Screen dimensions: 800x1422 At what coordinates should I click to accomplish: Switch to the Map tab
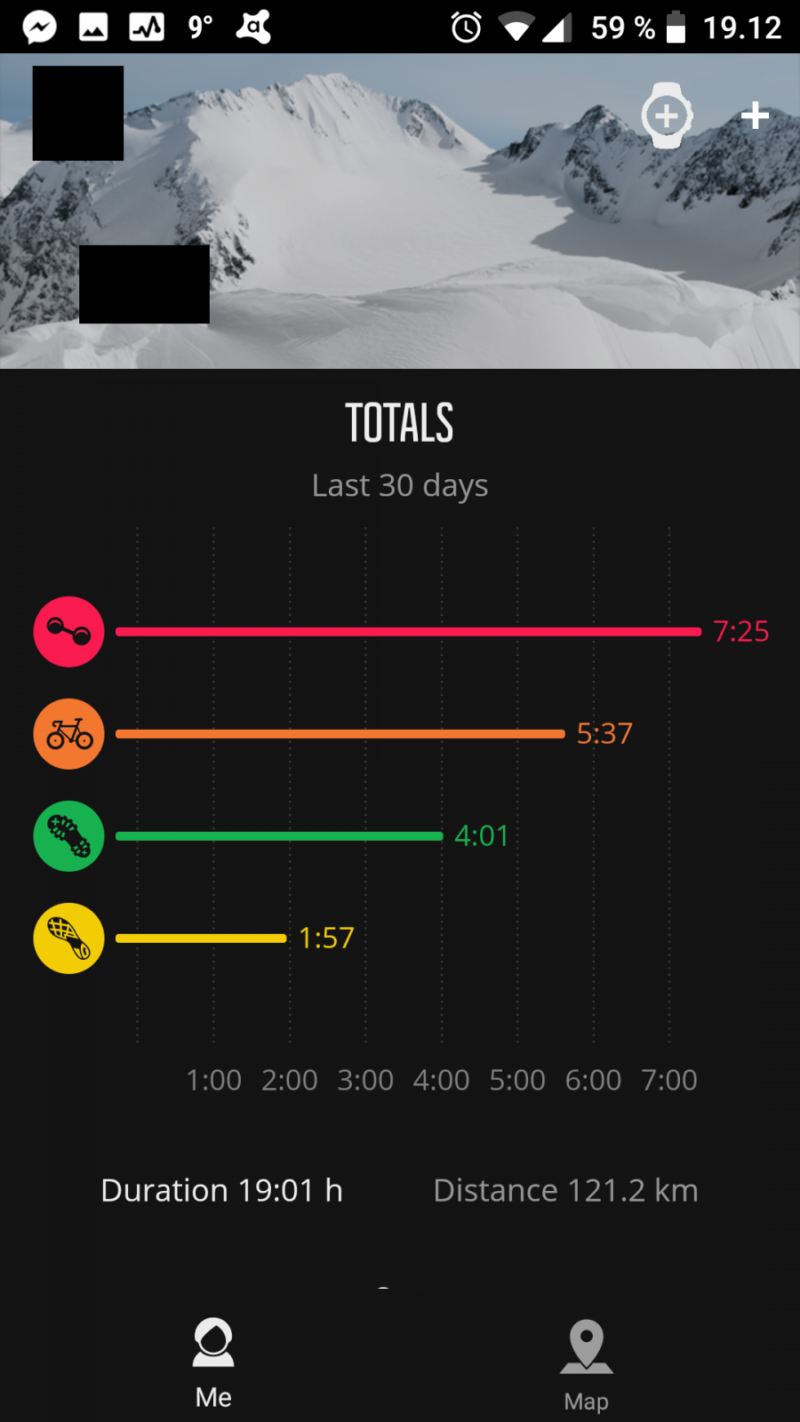pyautogui.click(x=586, y=1365)
